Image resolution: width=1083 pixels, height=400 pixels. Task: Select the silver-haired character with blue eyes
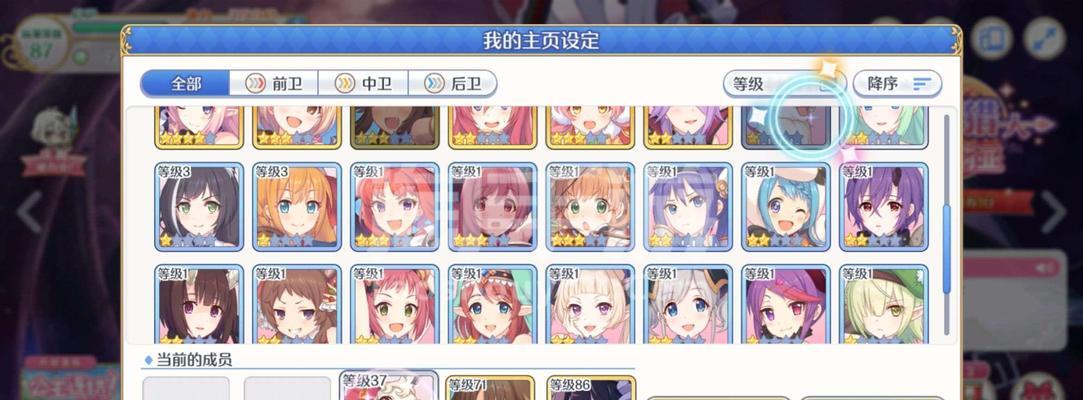tap(688, 305)
